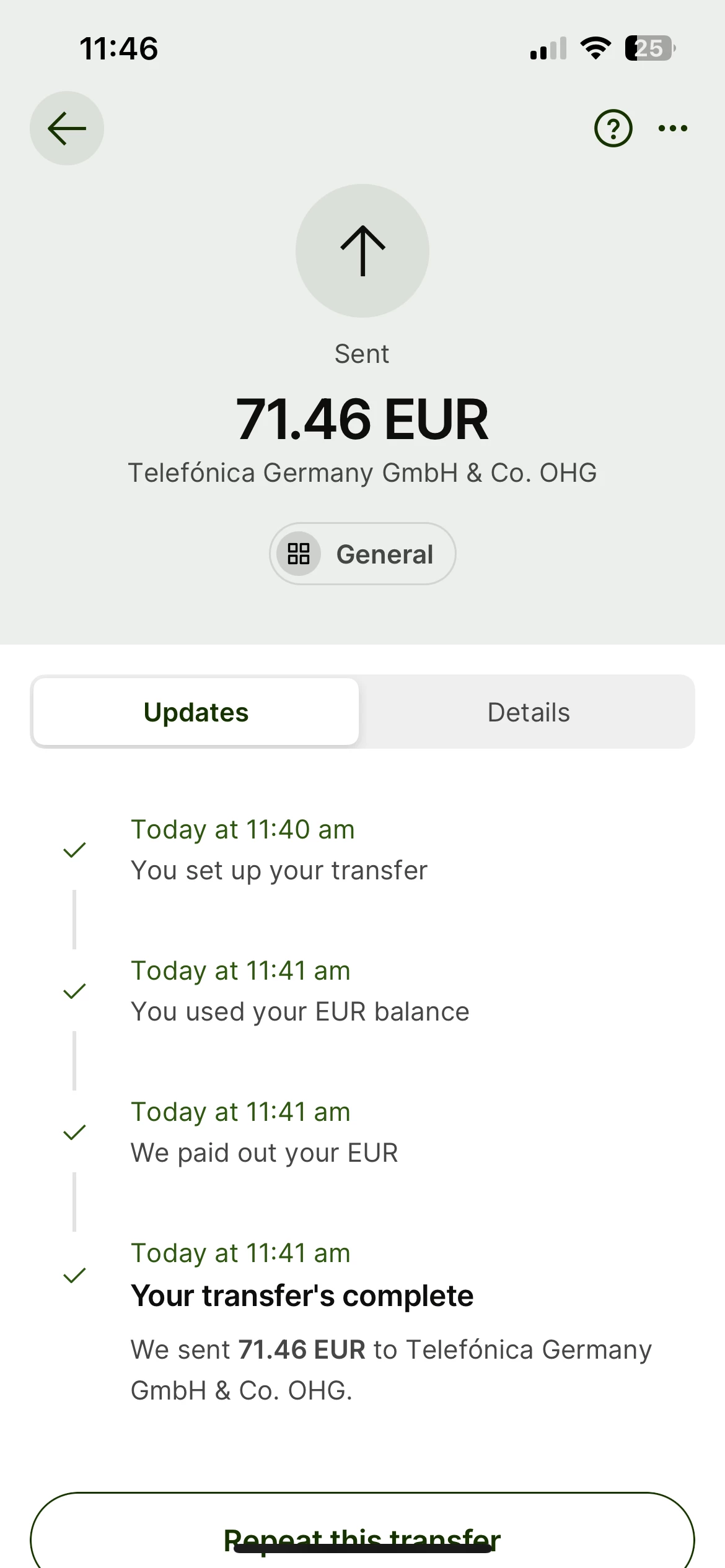
Task: Repeat this transfer
Action: (x=362, y=1536)
